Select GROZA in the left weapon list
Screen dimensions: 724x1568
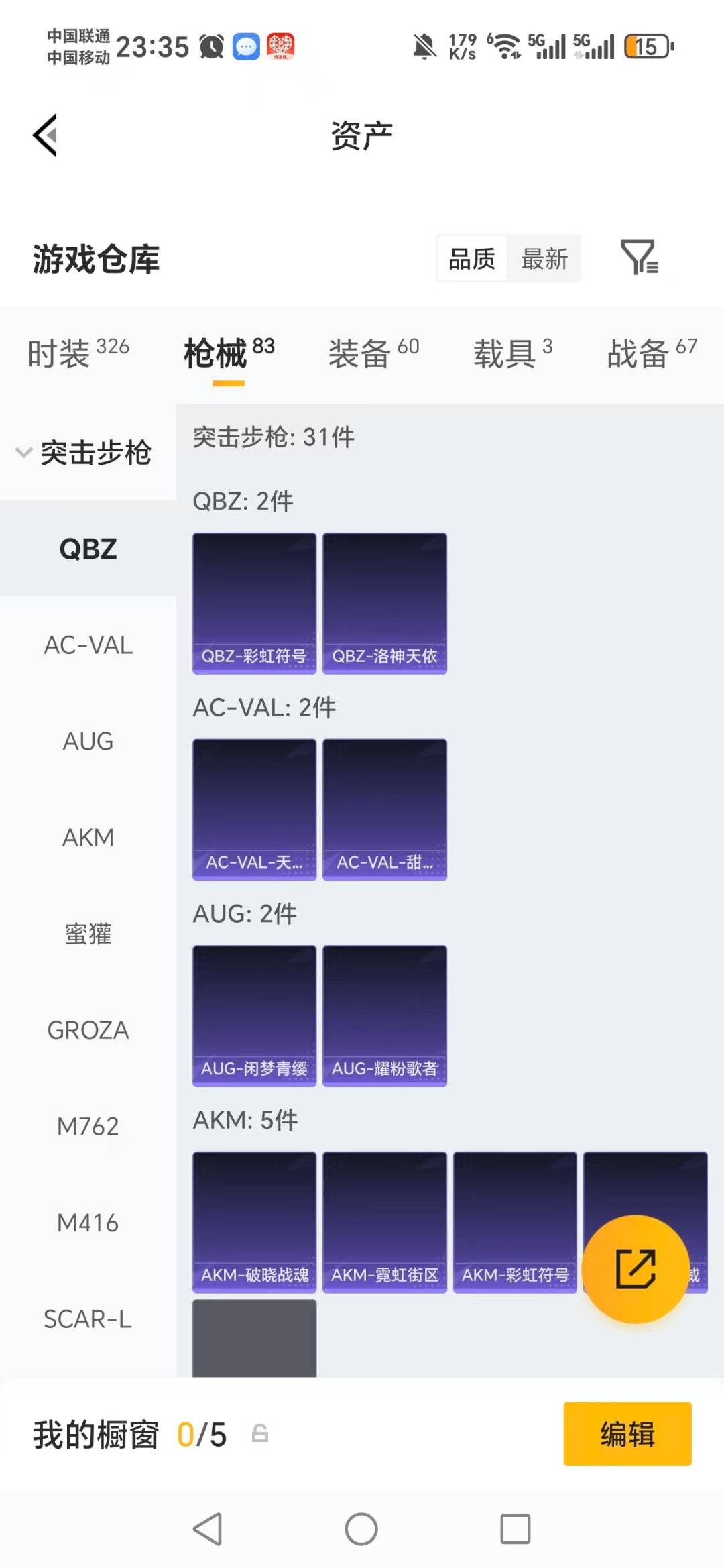[88, 1030]
